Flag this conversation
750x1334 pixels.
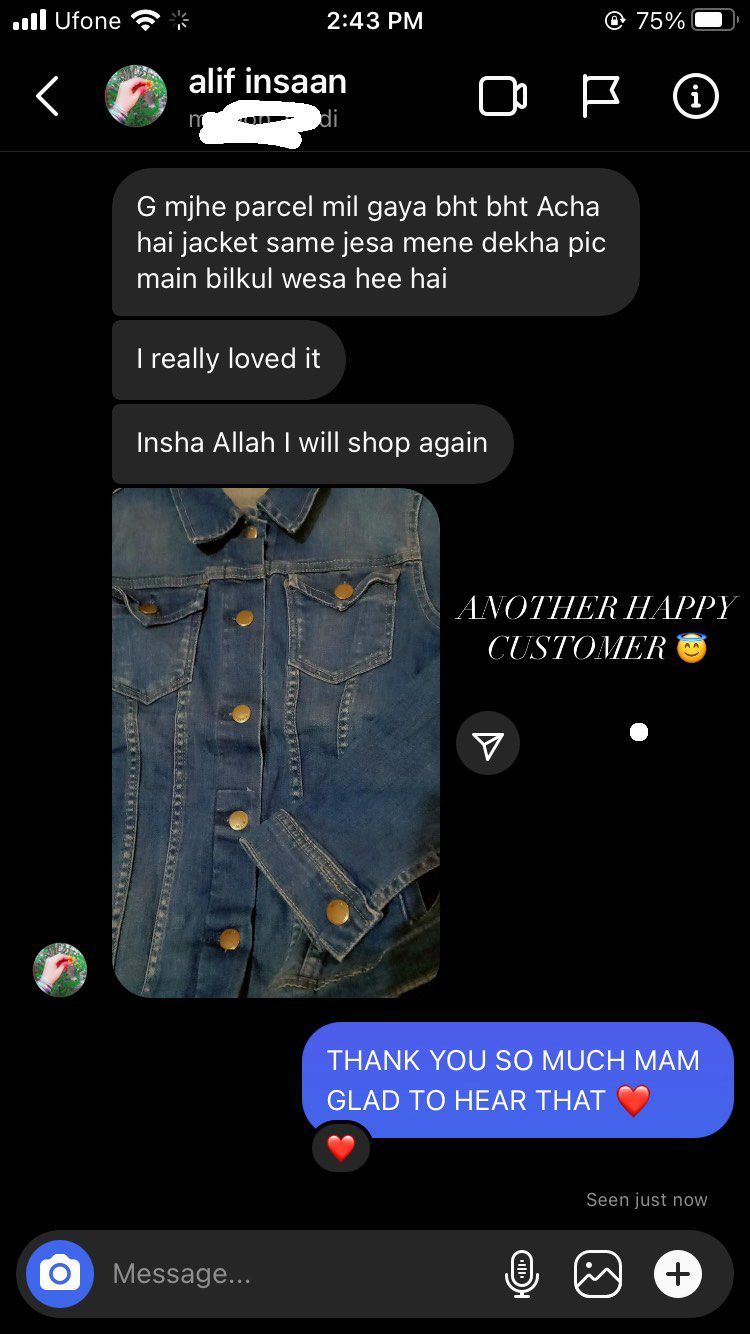(600, 97)
